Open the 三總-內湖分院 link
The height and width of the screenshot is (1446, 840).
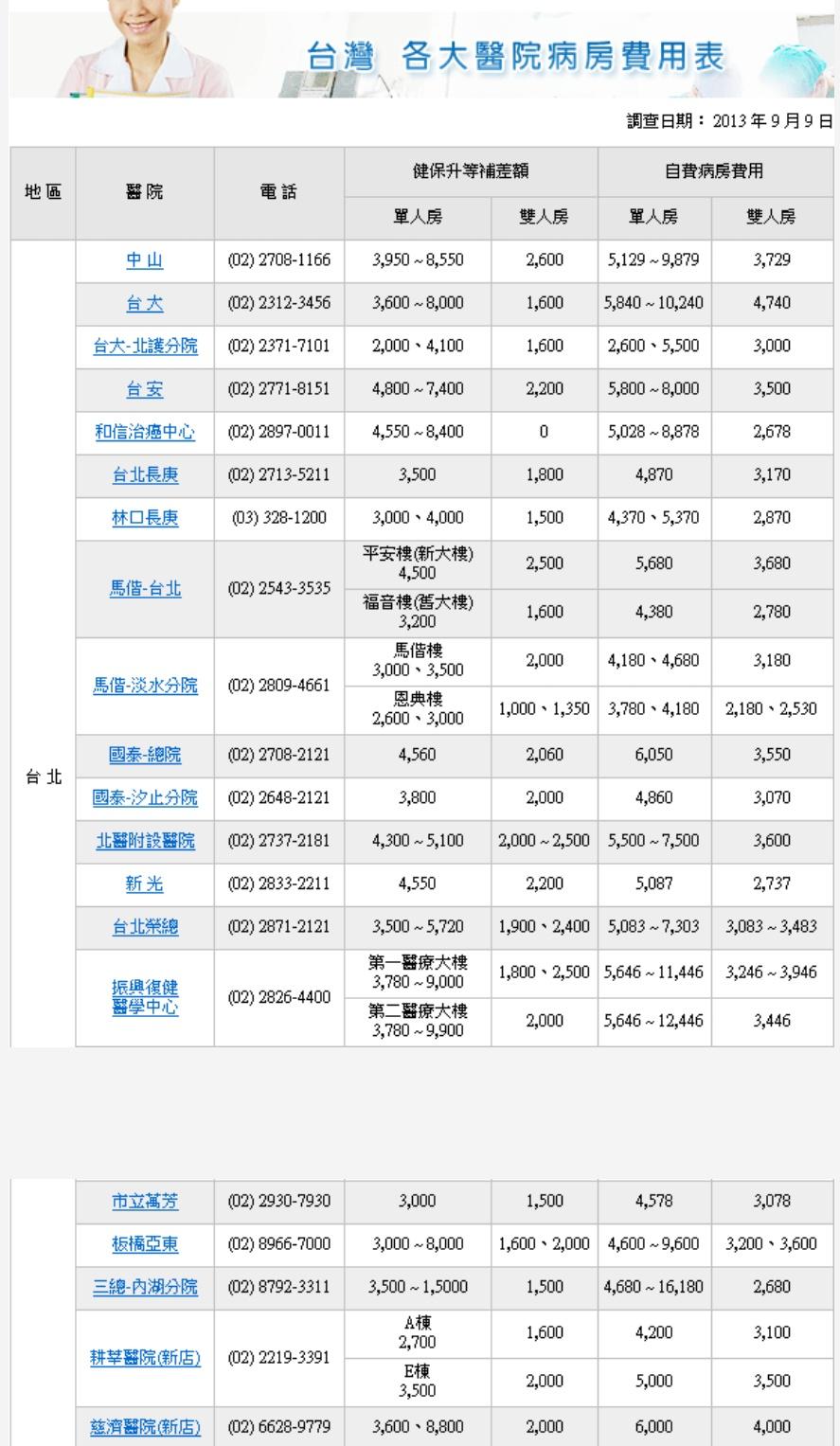click(145, 1287)
